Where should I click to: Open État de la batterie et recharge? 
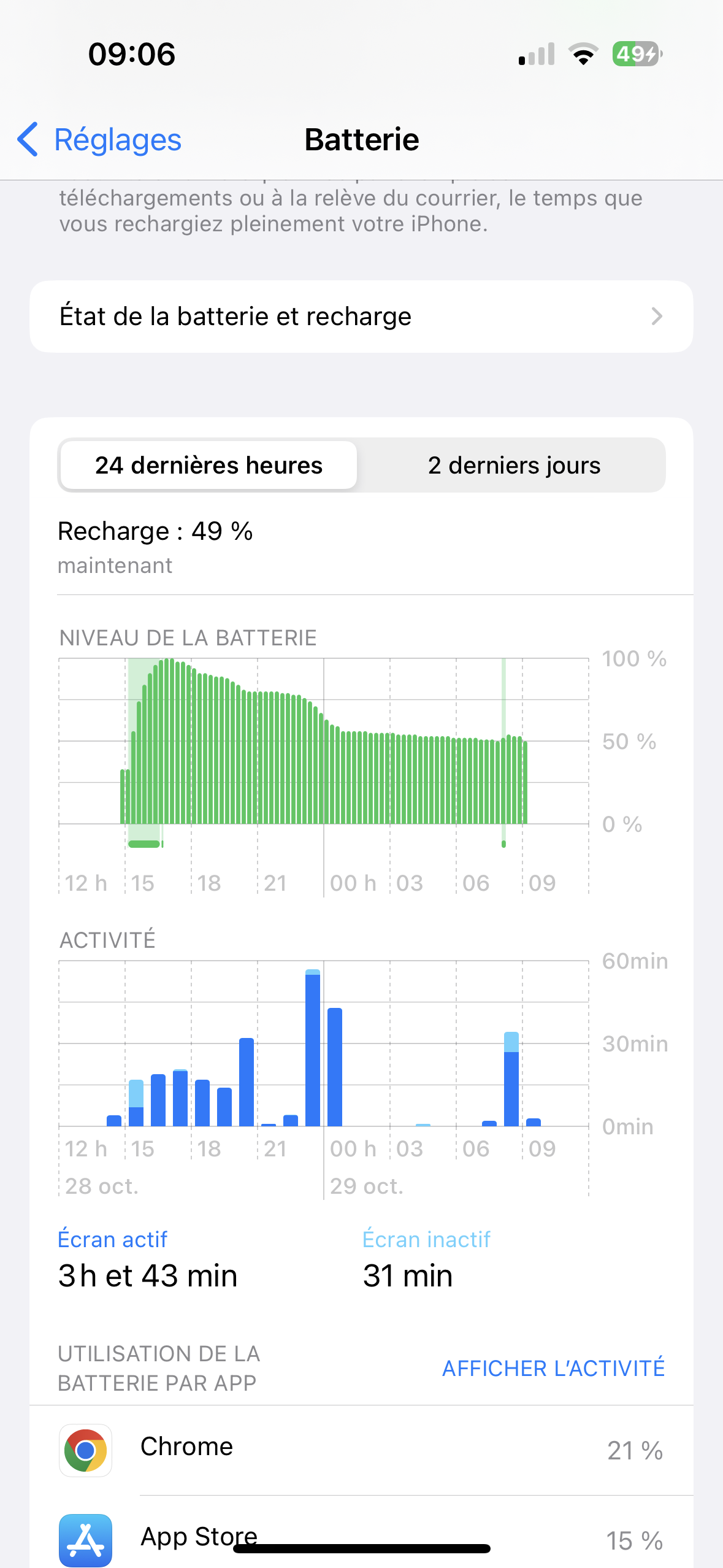[361, 317]
